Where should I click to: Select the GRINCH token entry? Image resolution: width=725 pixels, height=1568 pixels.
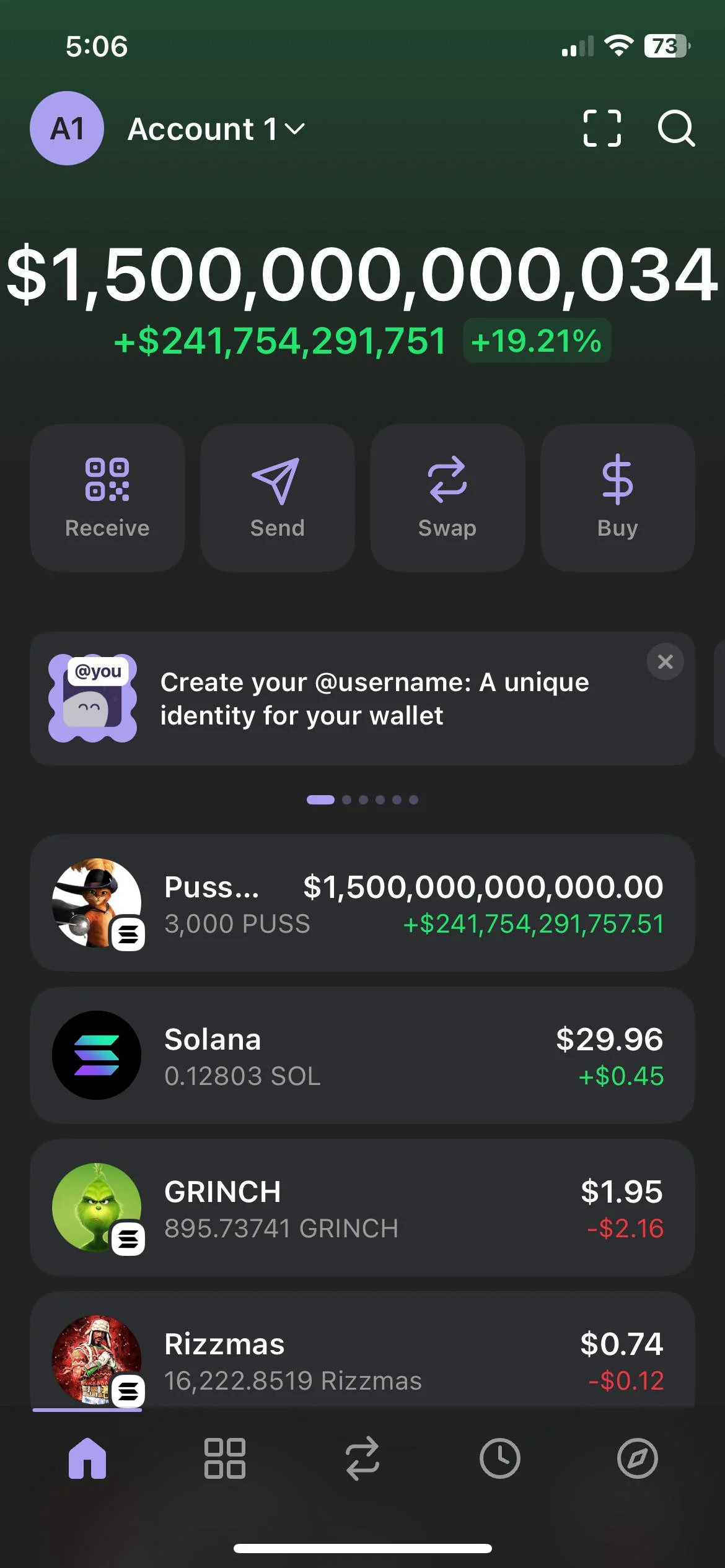(362, 1208)
